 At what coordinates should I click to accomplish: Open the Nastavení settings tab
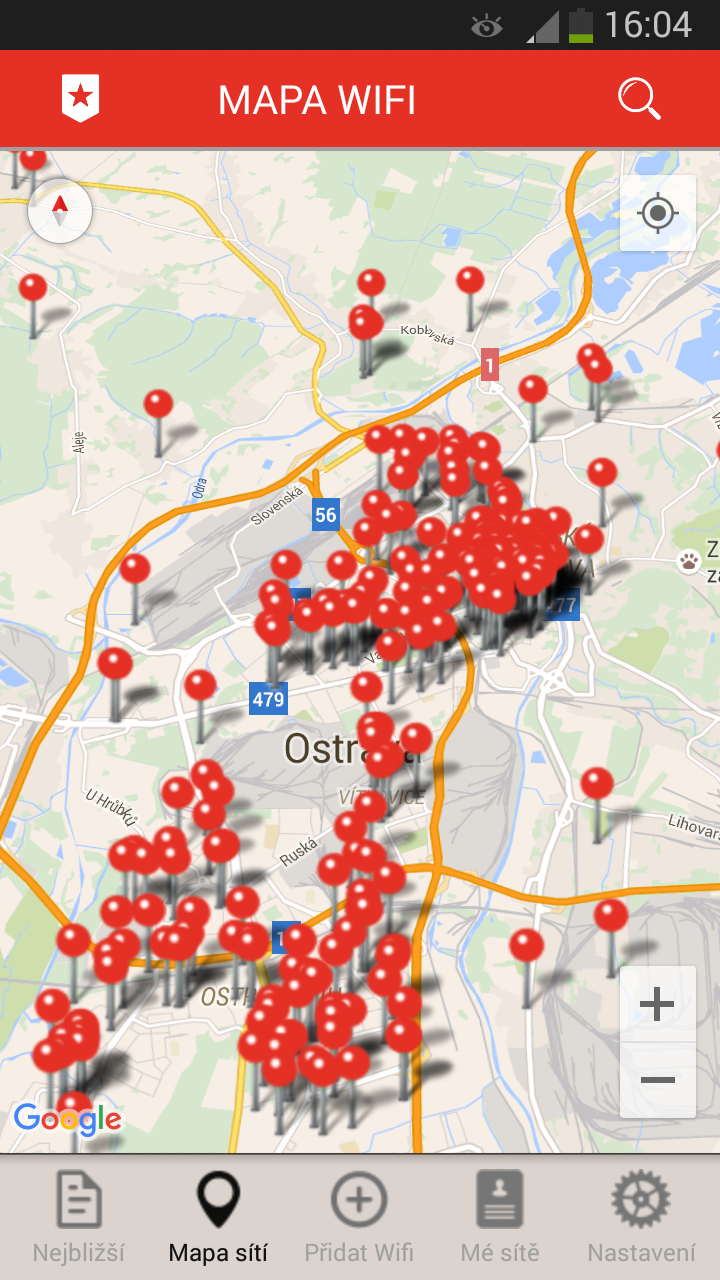[640, 1217]
